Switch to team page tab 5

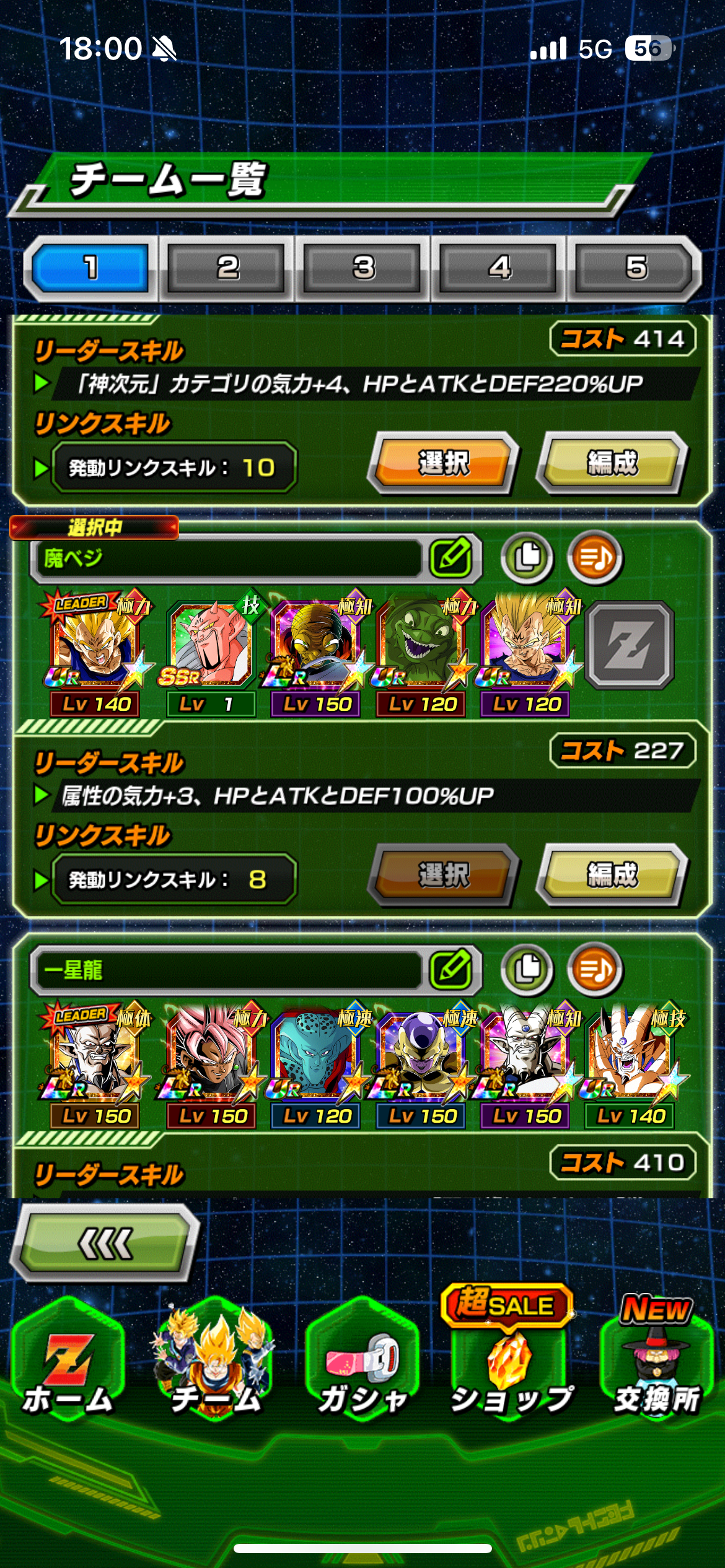pos(636,268)
